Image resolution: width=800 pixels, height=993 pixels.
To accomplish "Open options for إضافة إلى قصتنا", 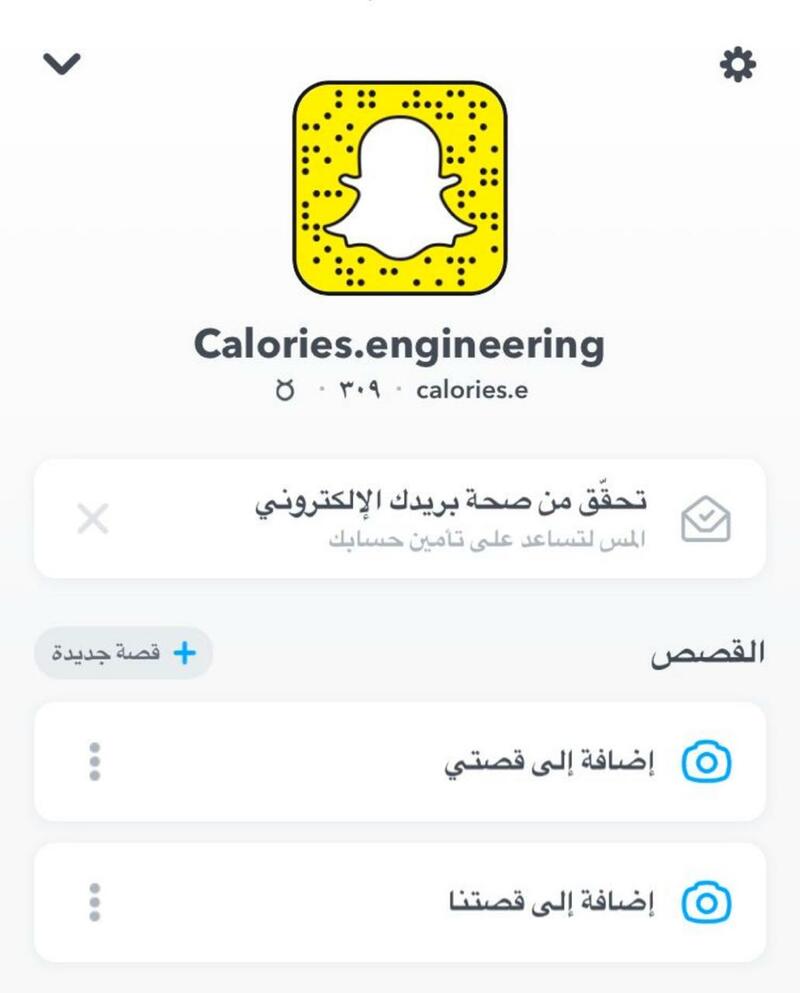I will [x=94, y=903].
